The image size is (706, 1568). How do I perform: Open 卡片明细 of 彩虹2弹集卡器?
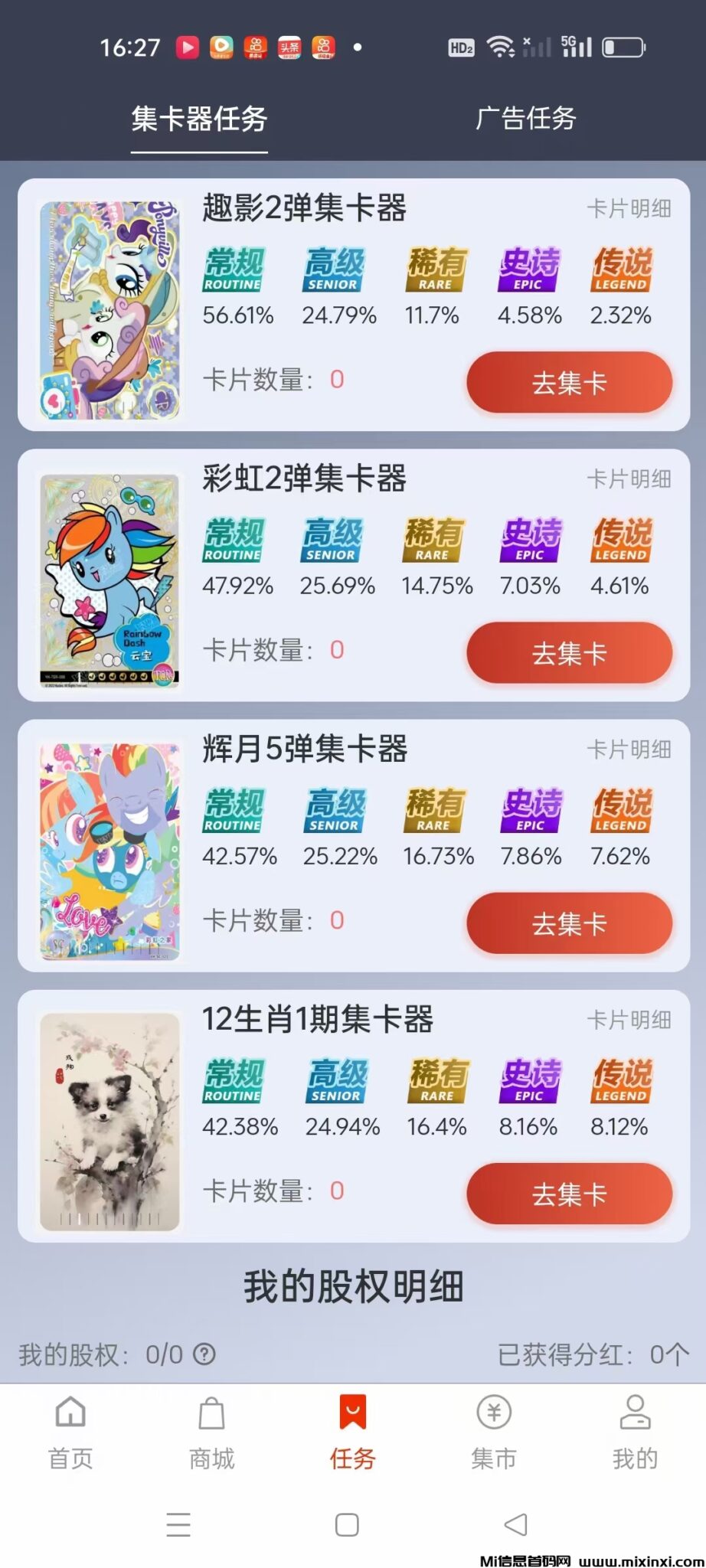point(629,479)
